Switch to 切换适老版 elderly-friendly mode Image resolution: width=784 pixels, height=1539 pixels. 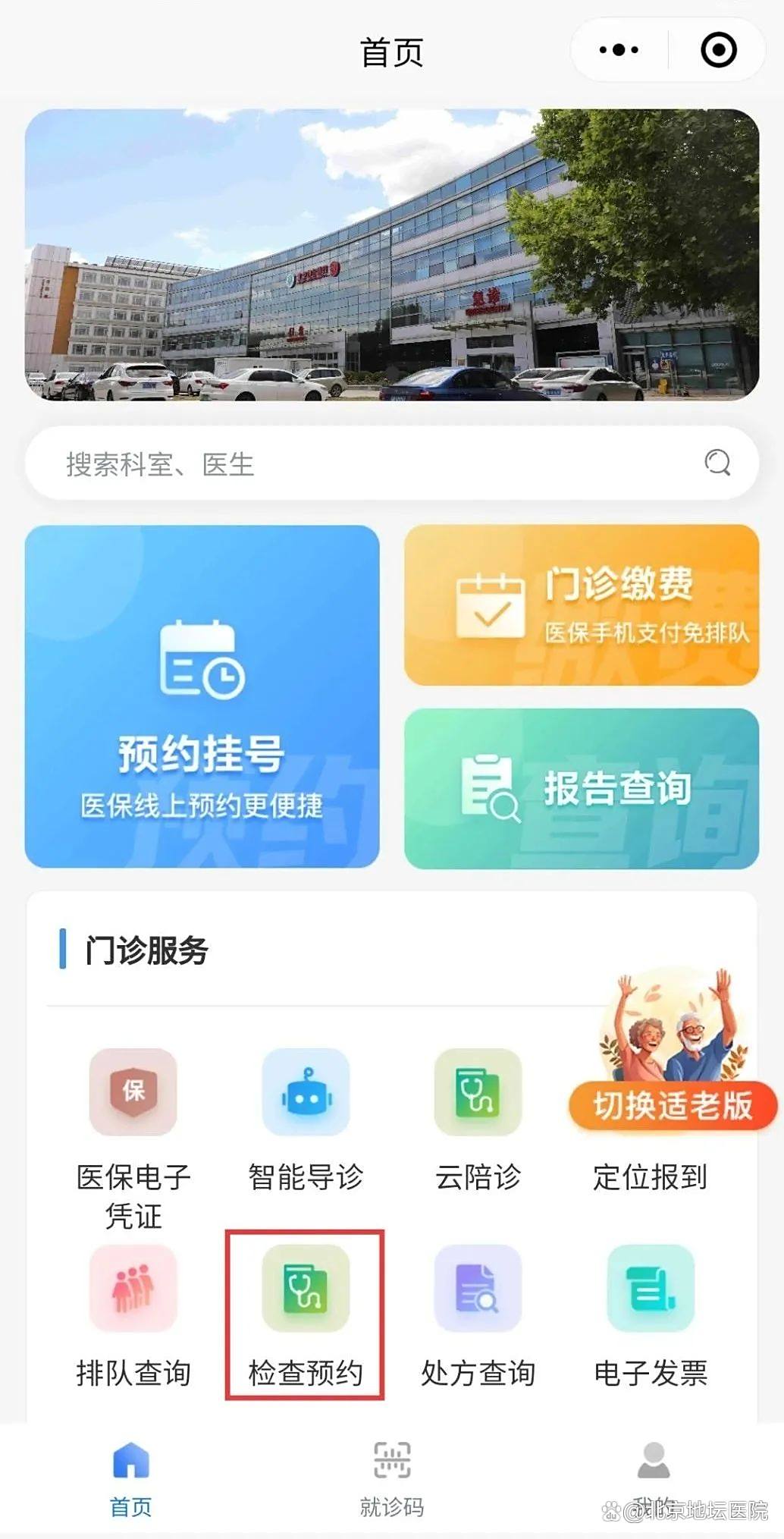(672, 1106)
